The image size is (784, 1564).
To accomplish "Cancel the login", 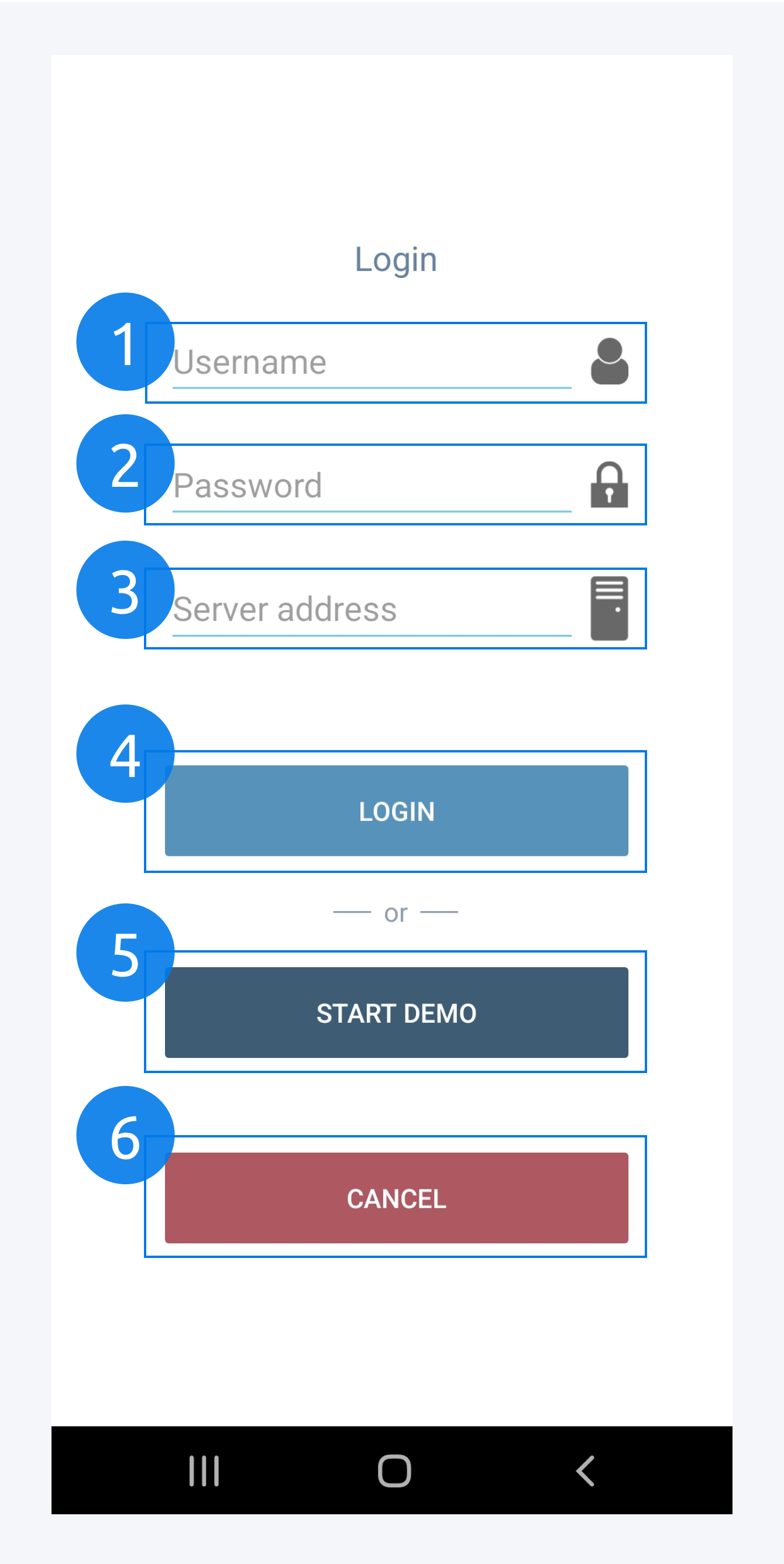I will (396, 1197).
